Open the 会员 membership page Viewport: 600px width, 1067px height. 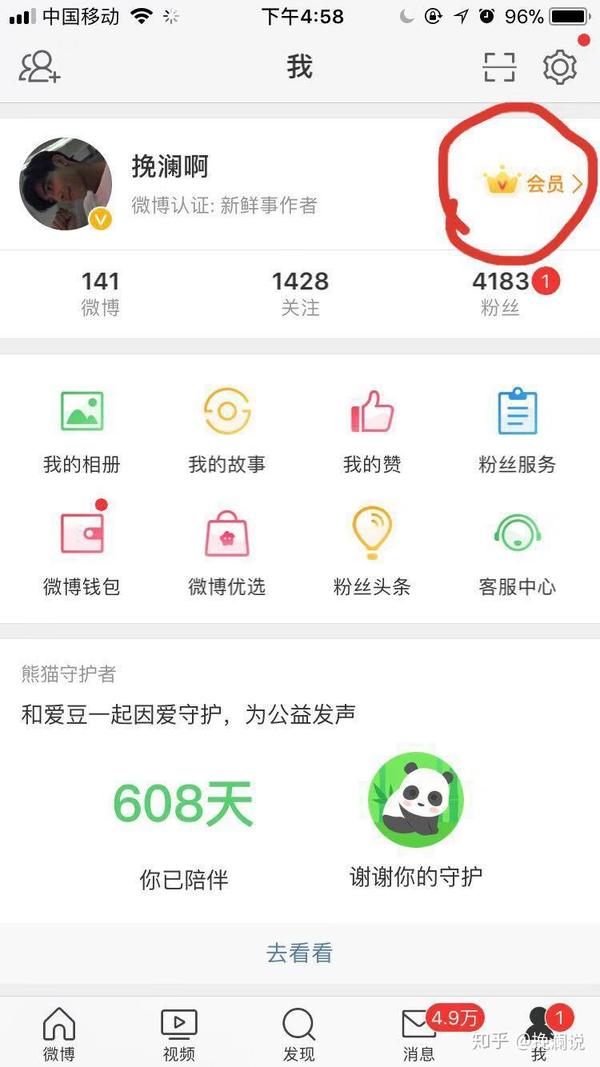pyautogui.click(x=533, y=183)
